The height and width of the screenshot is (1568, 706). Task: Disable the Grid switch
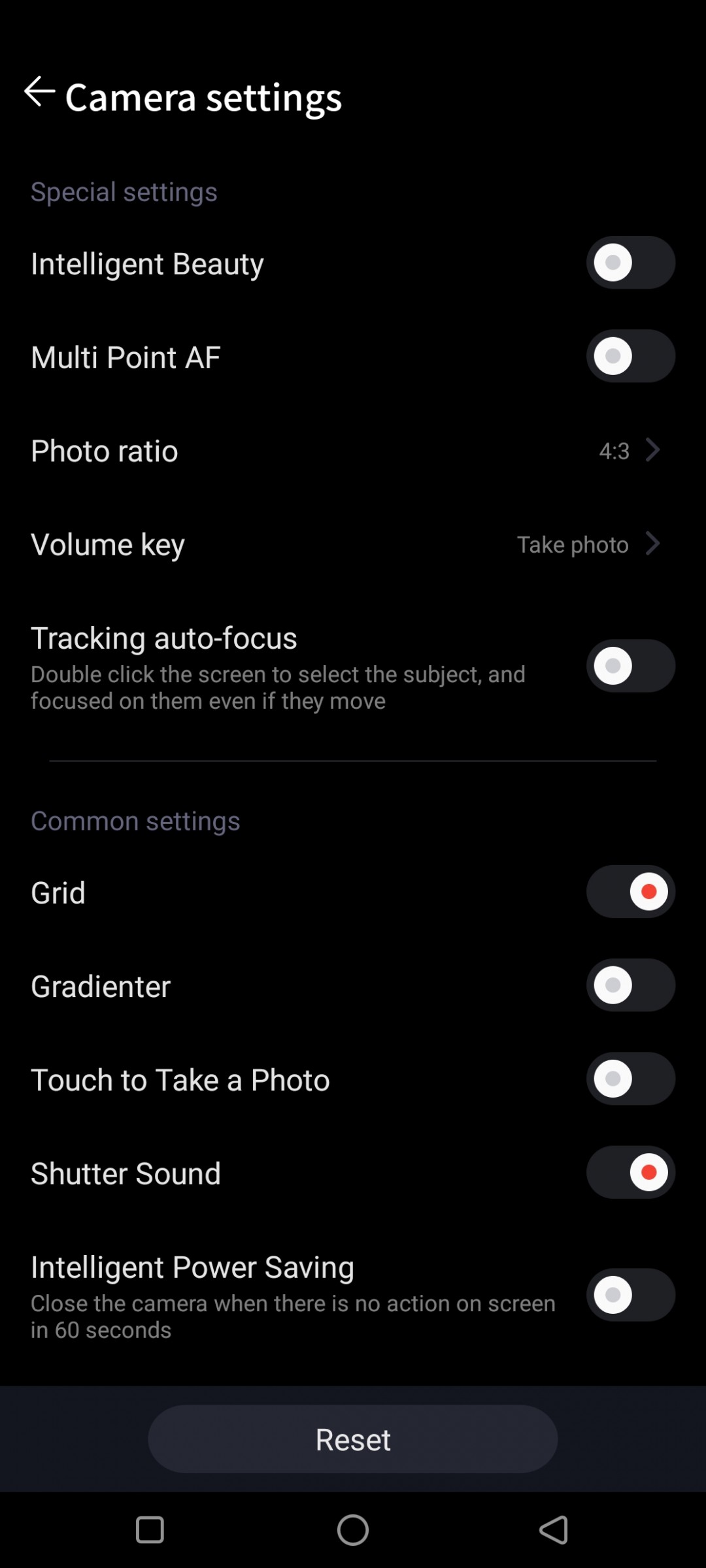pos(630,892)
